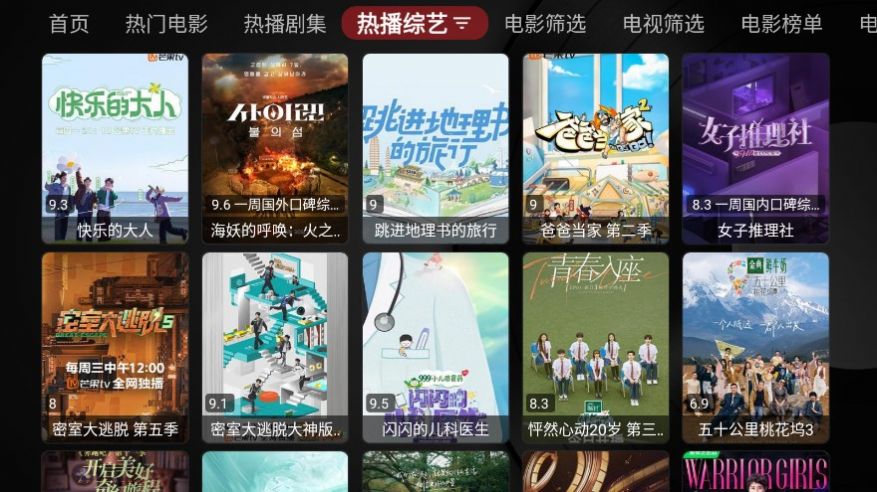The width and height of the screenshot is (877, 492).
Task: Open the 热门电影 tab
Action: (x=166, y=23)
